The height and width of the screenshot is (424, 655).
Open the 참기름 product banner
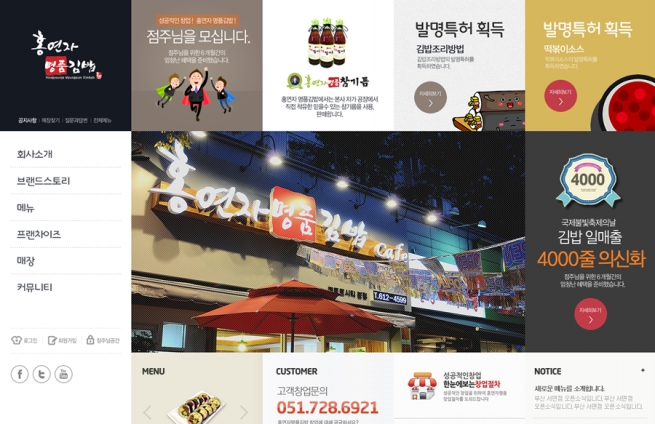[x=328, y=65]
